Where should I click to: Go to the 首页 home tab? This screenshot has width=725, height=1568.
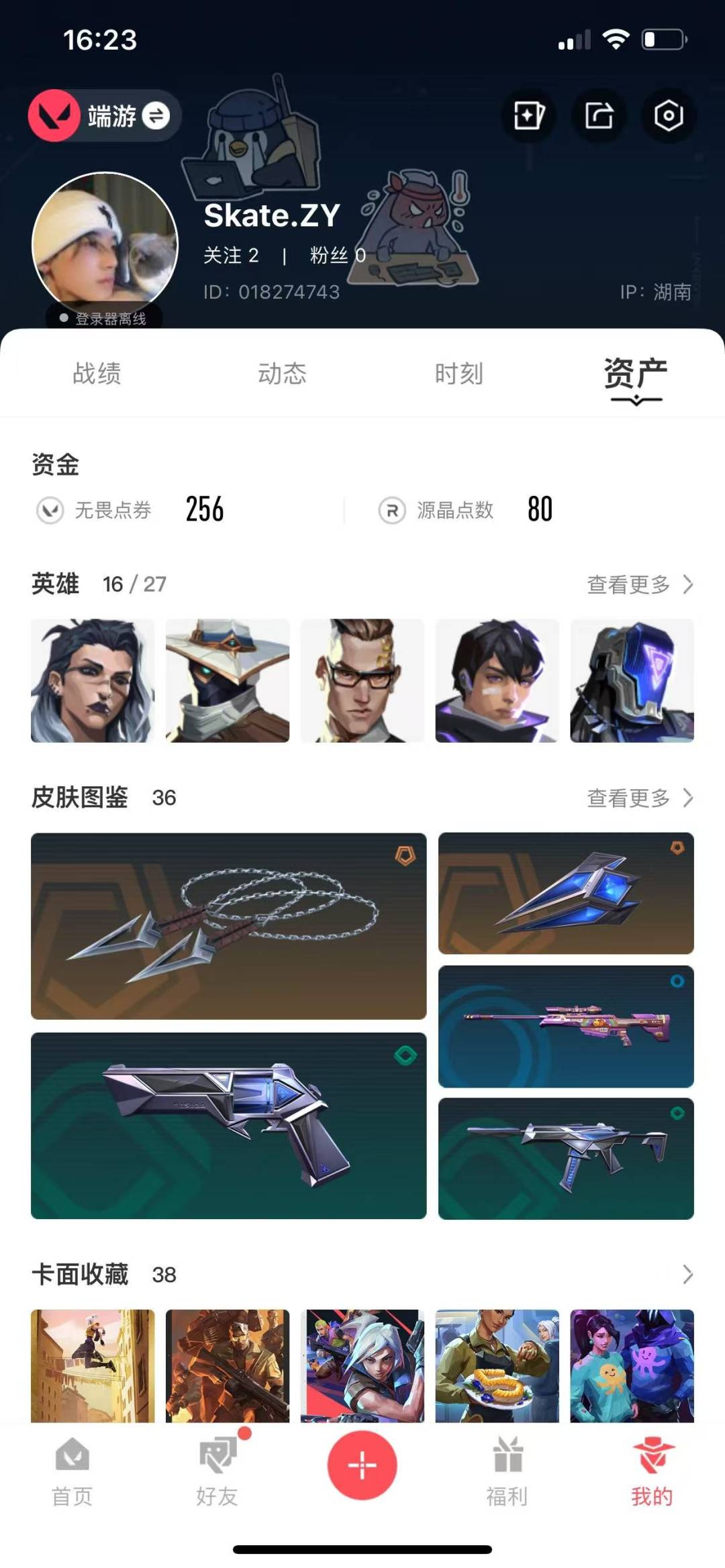(72, 1471)
